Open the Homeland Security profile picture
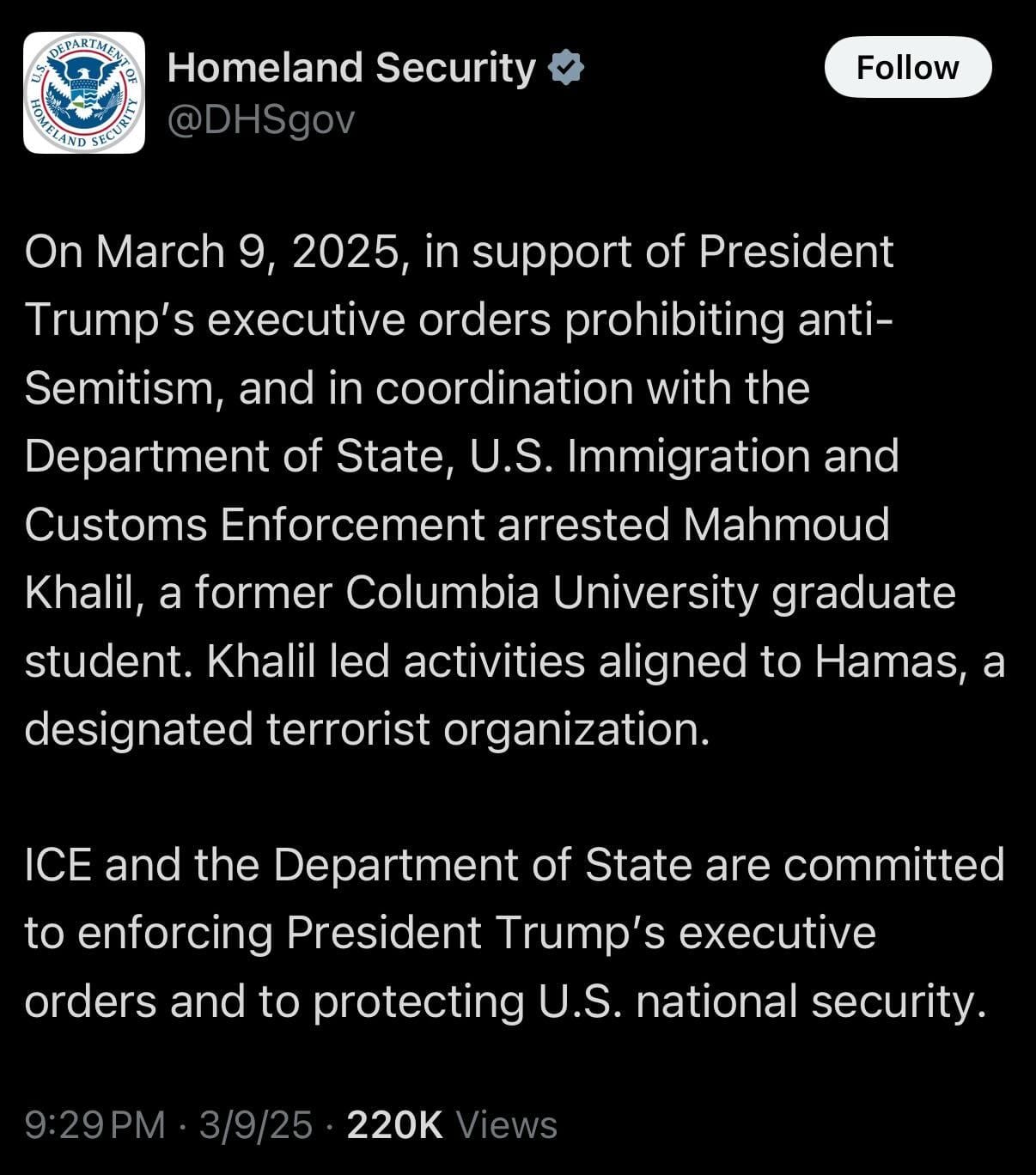This screenshot has width=1036, height=1175. [83, 93]
